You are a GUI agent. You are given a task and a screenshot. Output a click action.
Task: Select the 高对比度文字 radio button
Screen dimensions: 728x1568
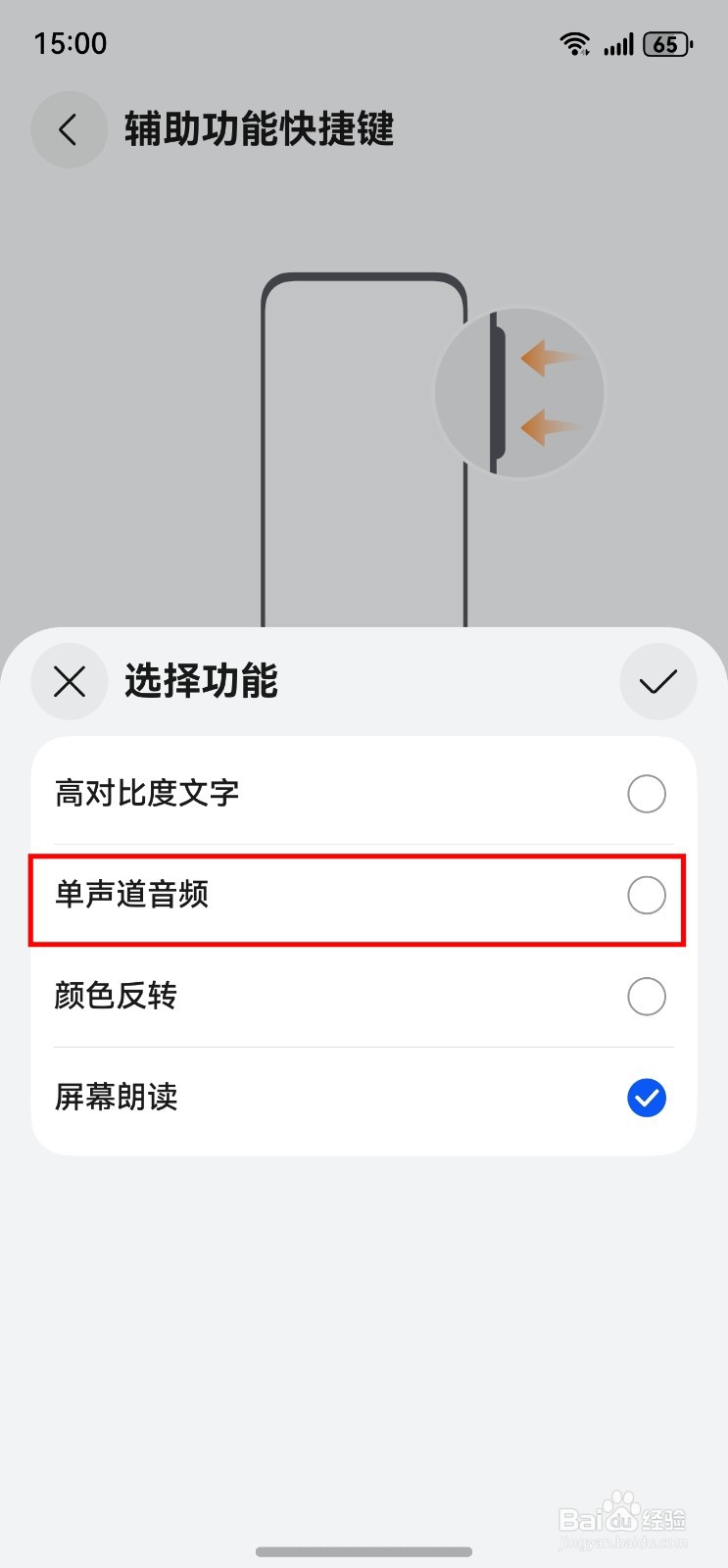pyautogui.click(x=646, y=794)
